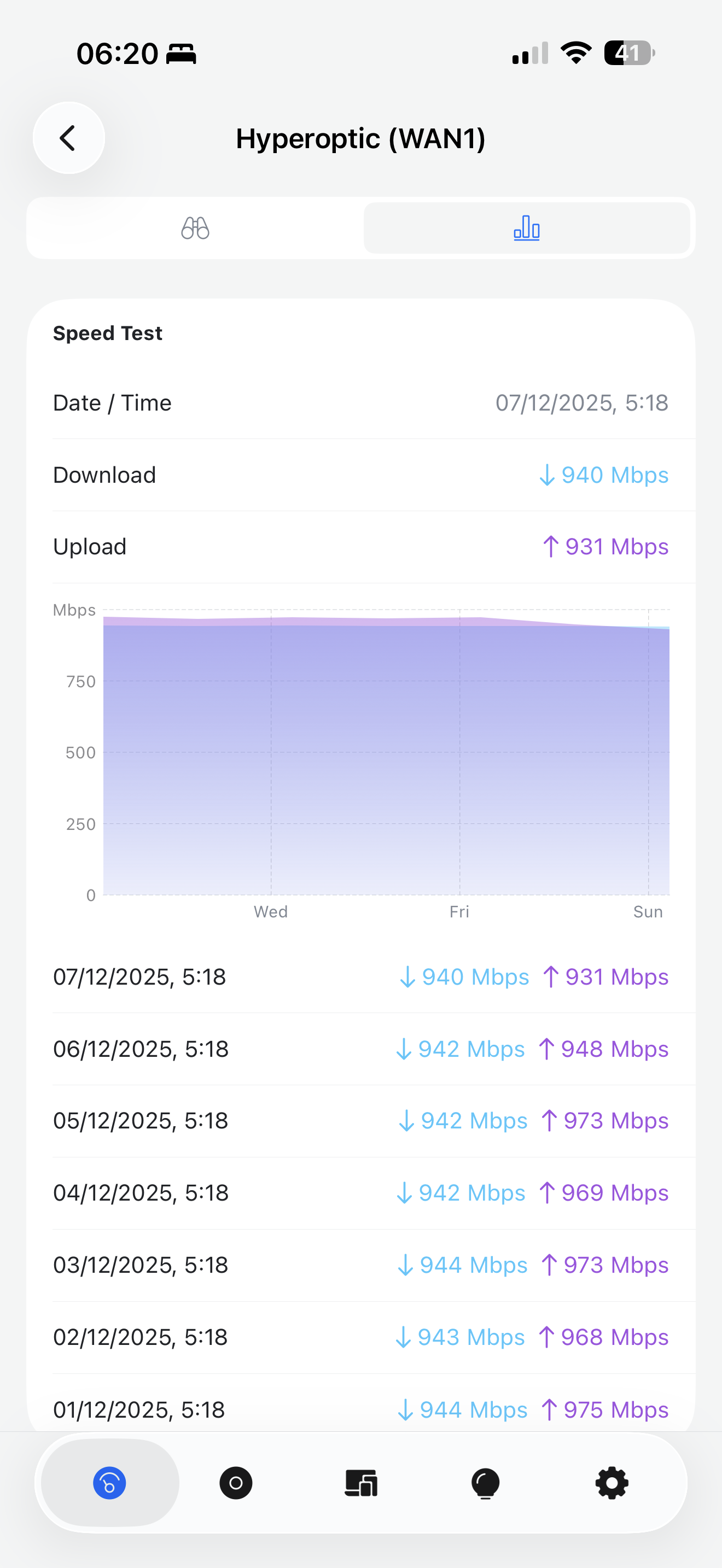
Task: Open the blue network tab in bottom bar
Action: tap(109, 1483)
